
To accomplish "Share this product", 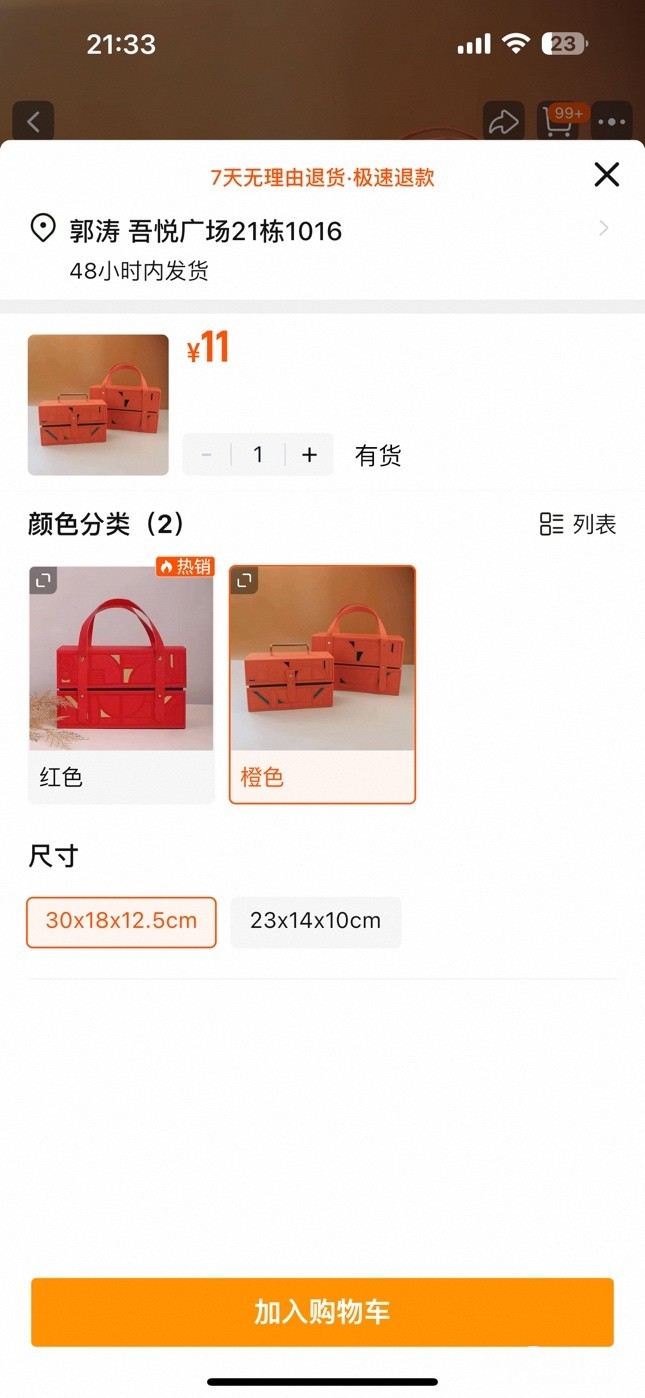I will tap(503, 122).
